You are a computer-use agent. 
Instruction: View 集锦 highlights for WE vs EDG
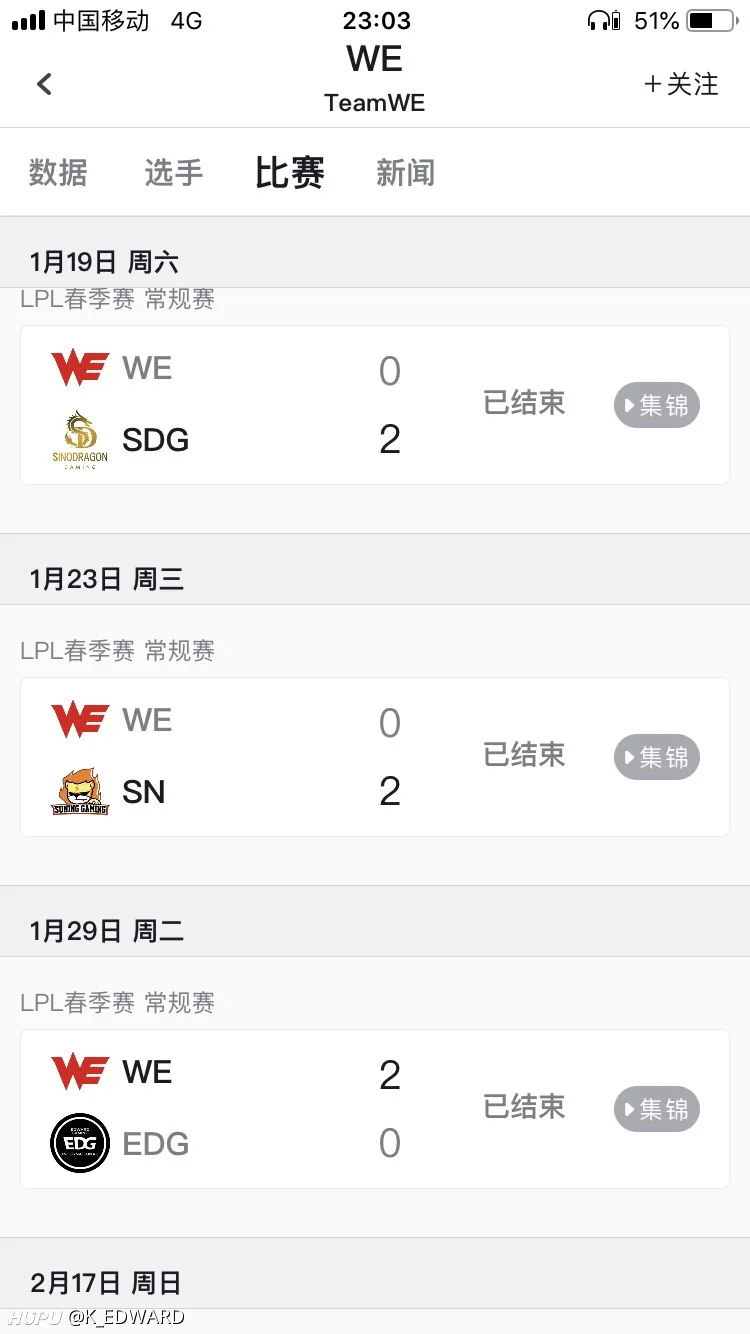(657, 1109)
